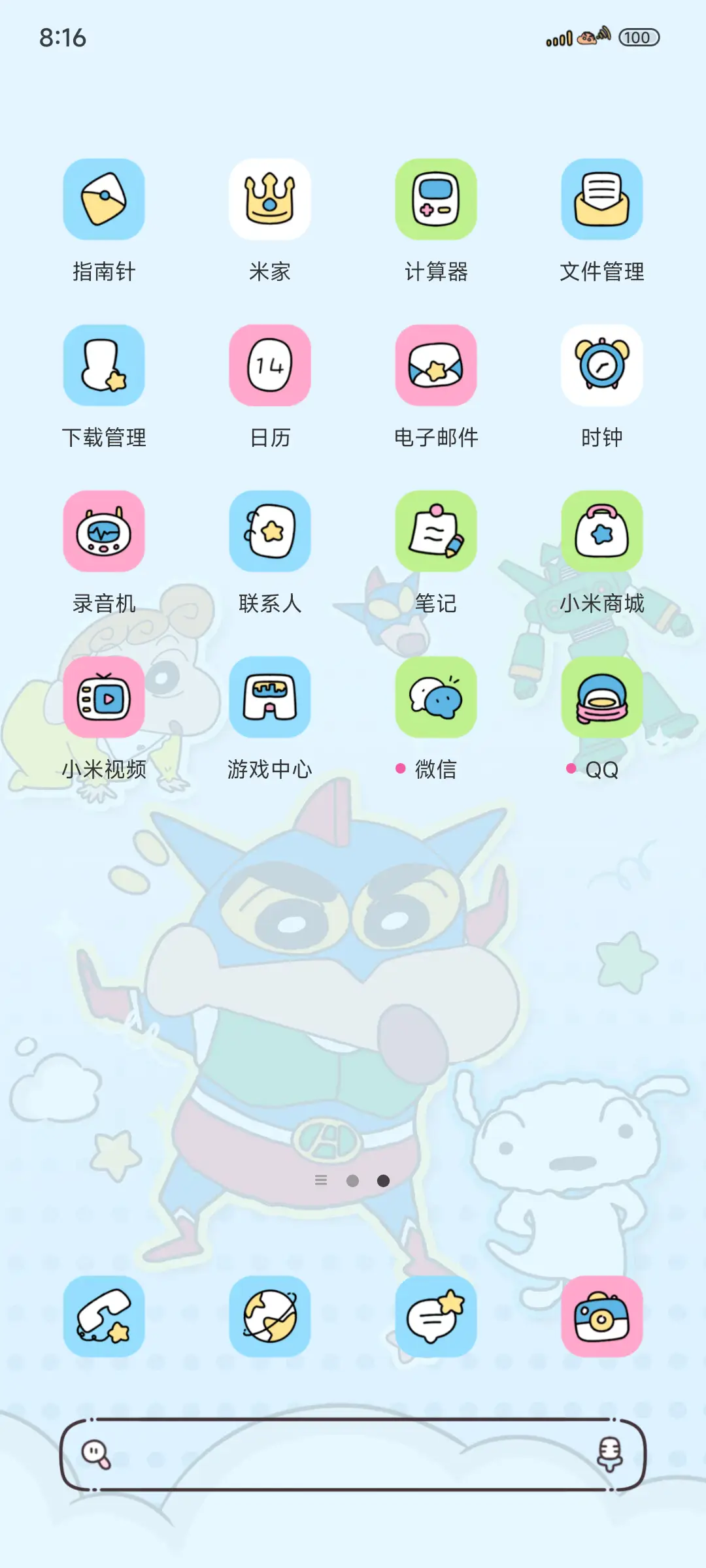Start the 录音机 voice recorder
Image resolution: width=706 pixels, height=1568 pixels.
[x=104, y=531]
